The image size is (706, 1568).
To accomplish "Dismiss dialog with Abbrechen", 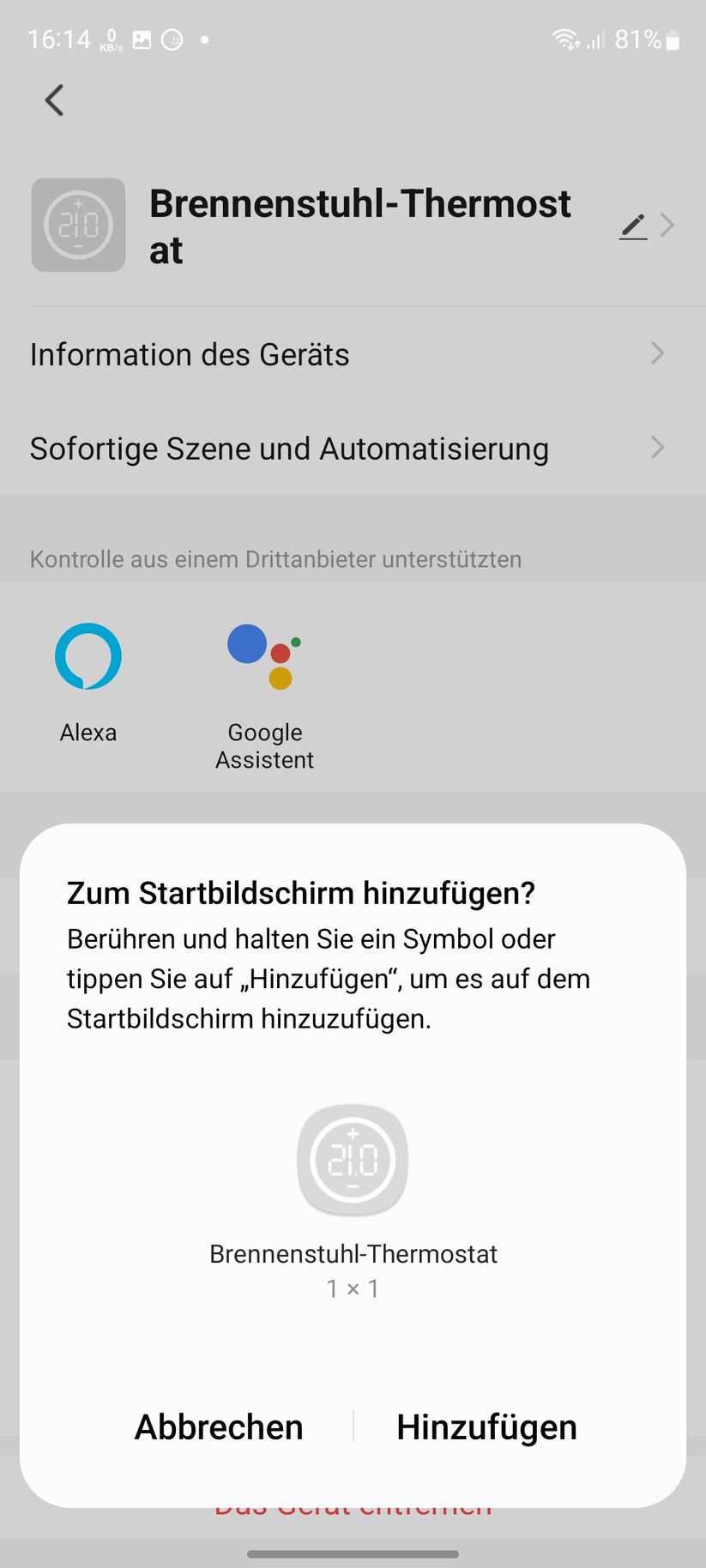I will click(218, 1426).
